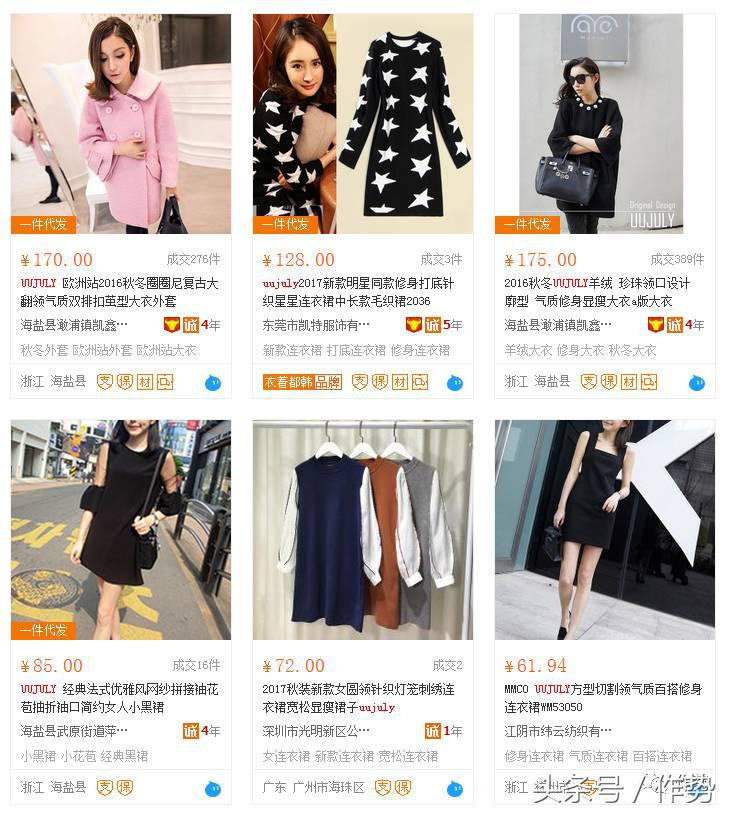Open the three-color lantern-sleeve dress image
Viewport: 734px width, 815px height.
pyautogui.click(x=362, y=529)
